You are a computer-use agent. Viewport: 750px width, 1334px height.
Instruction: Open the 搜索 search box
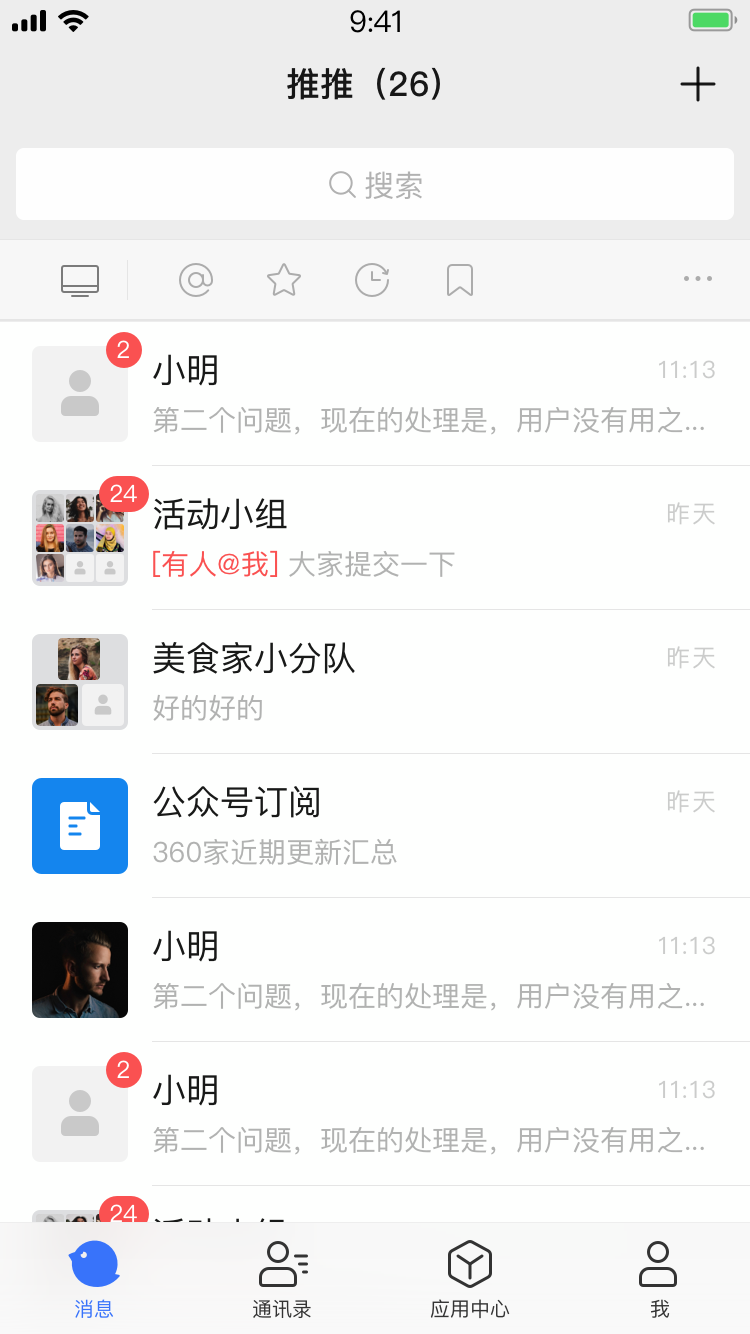pos(375,185)
